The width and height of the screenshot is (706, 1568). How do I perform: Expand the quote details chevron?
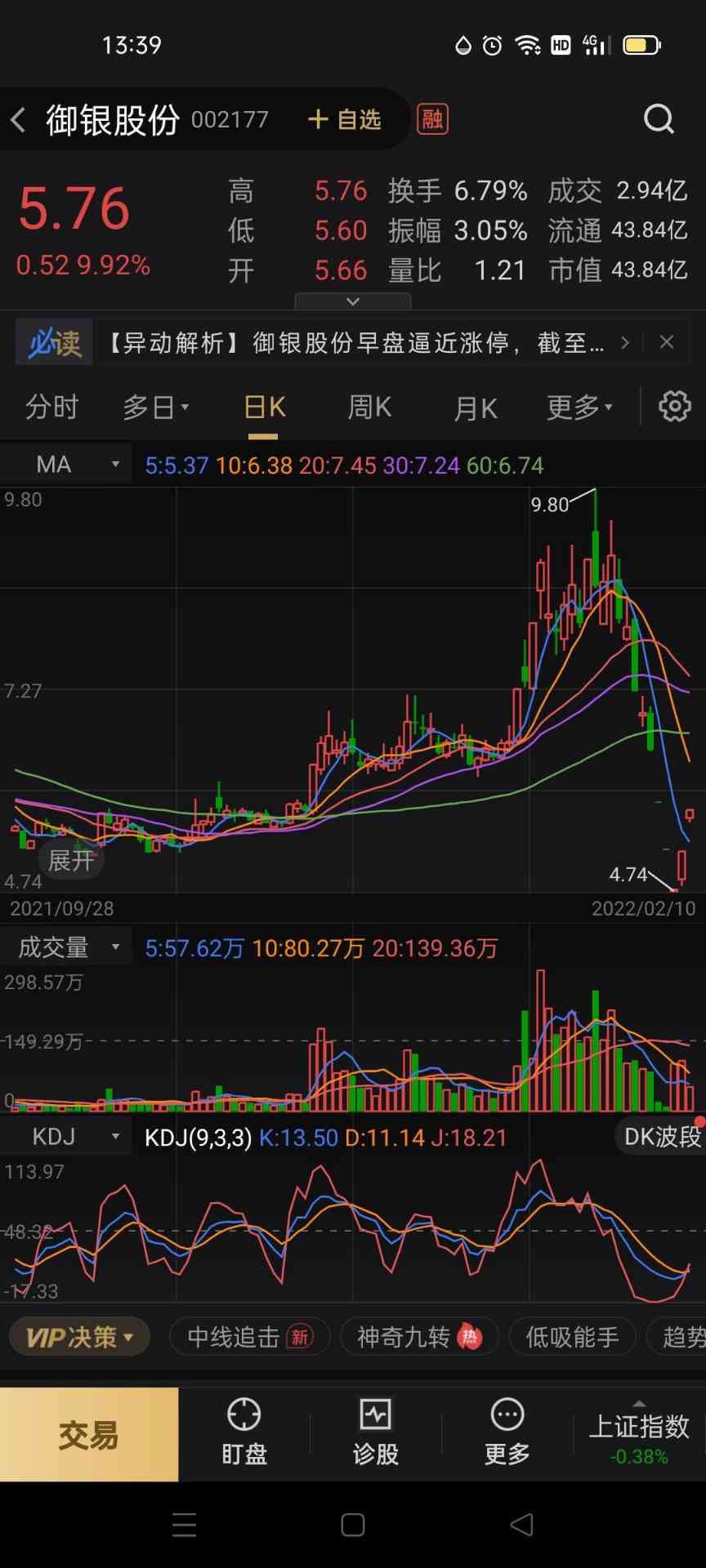352,301
